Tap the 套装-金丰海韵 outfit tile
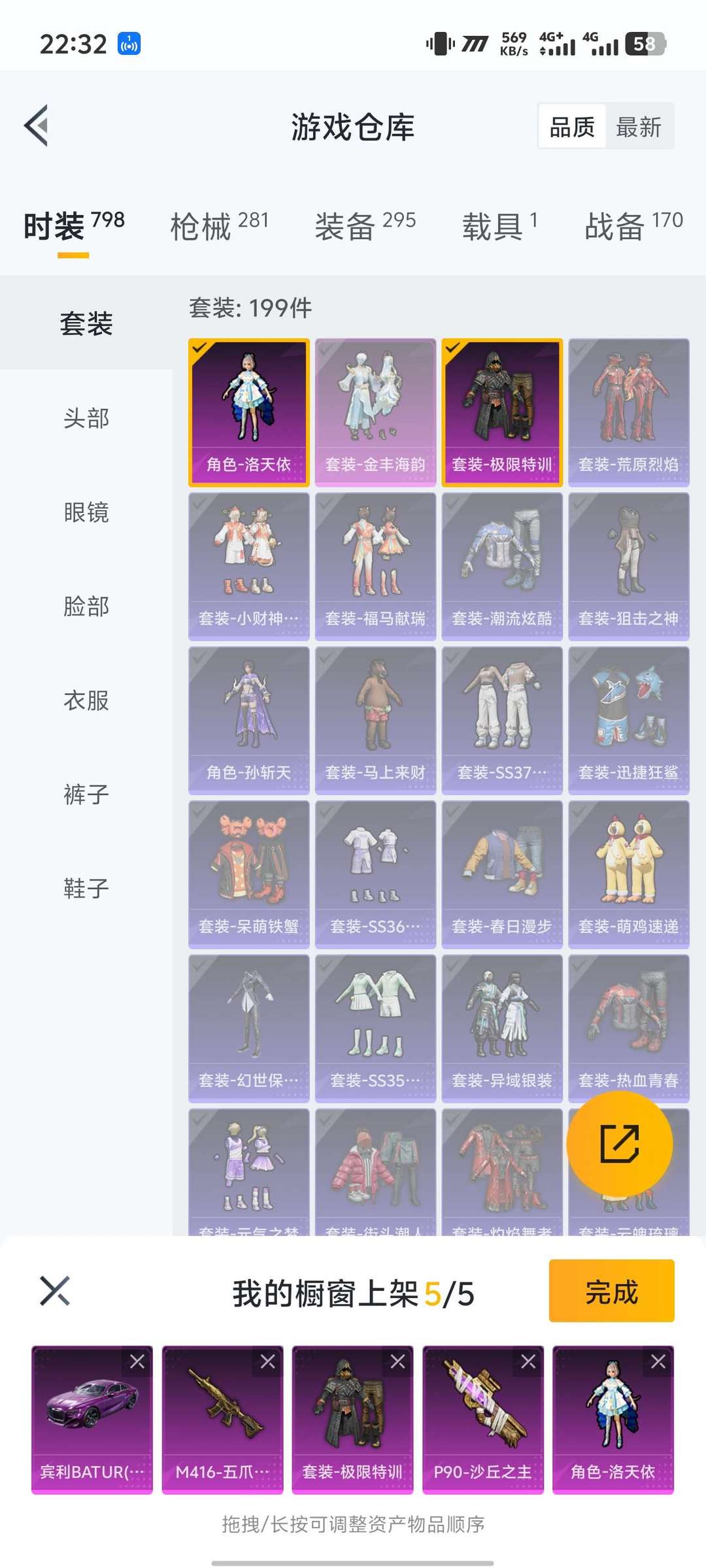Screen dimensions: 706x1568 (375, 412)
